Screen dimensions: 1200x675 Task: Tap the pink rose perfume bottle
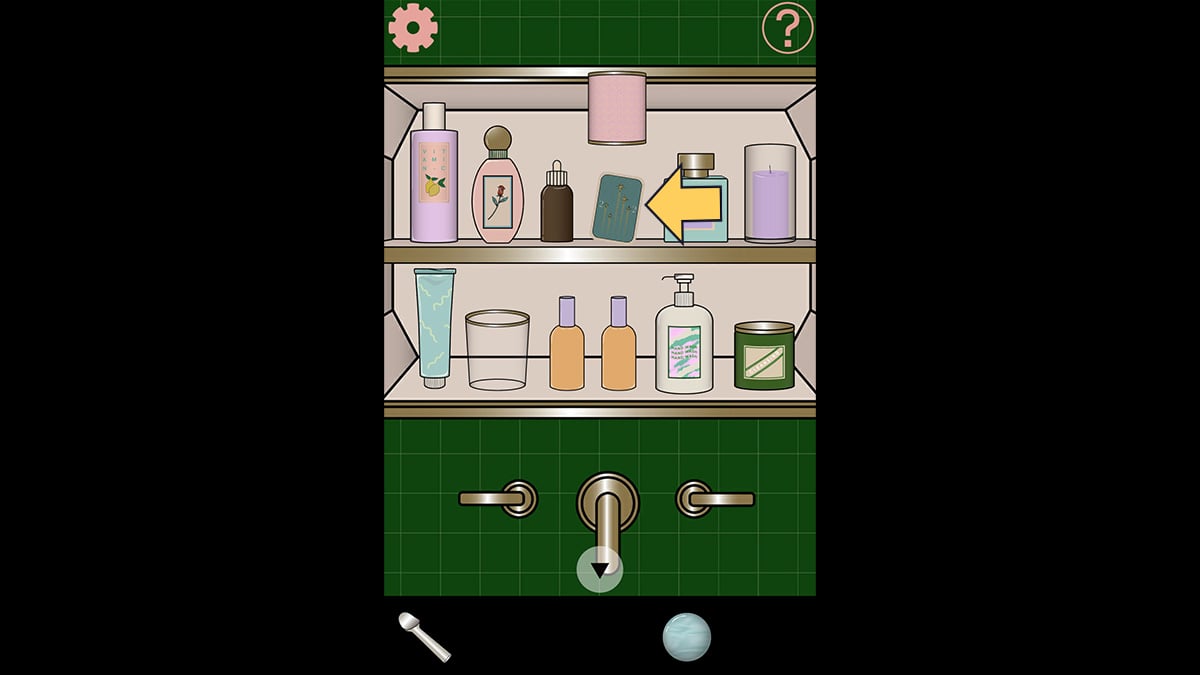click(x=498, y=195)
